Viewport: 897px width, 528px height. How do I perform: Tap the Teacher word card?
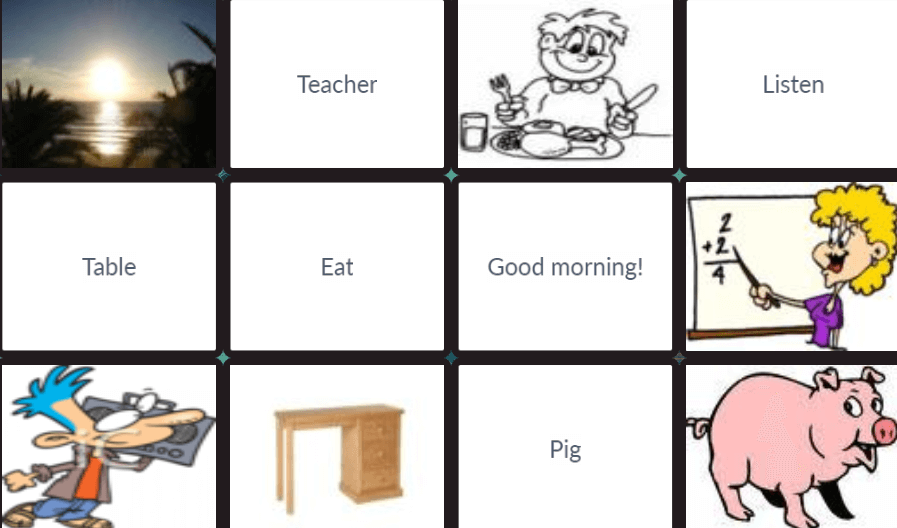[x=337, y=84]
